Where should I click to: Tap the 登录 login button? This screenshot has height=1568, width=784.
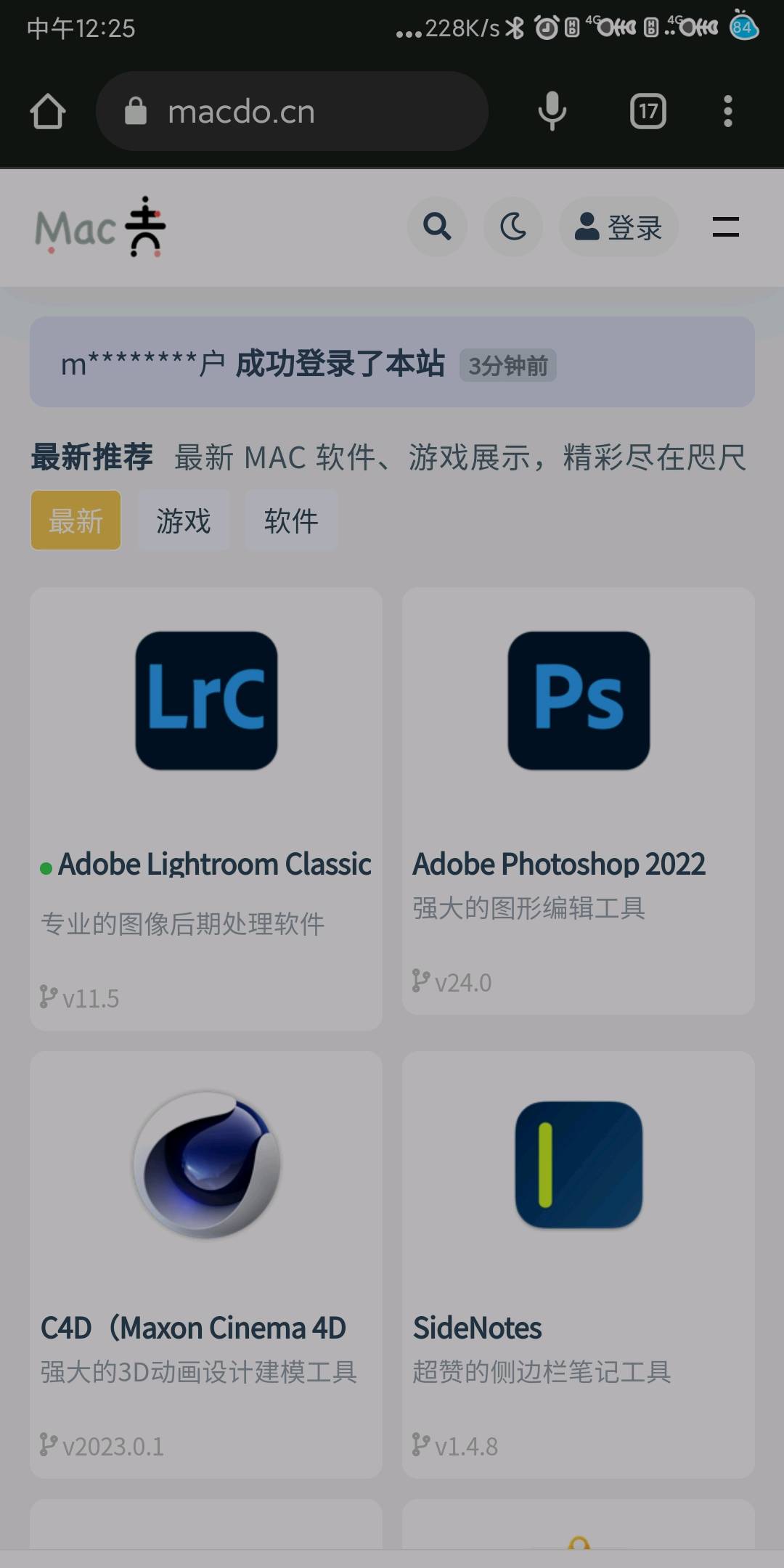618,227
